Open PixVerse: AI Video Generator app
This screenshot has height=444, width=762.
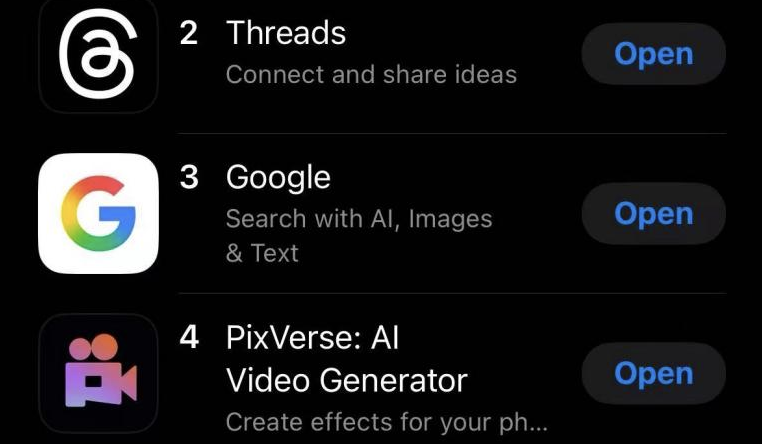[653, 374]
